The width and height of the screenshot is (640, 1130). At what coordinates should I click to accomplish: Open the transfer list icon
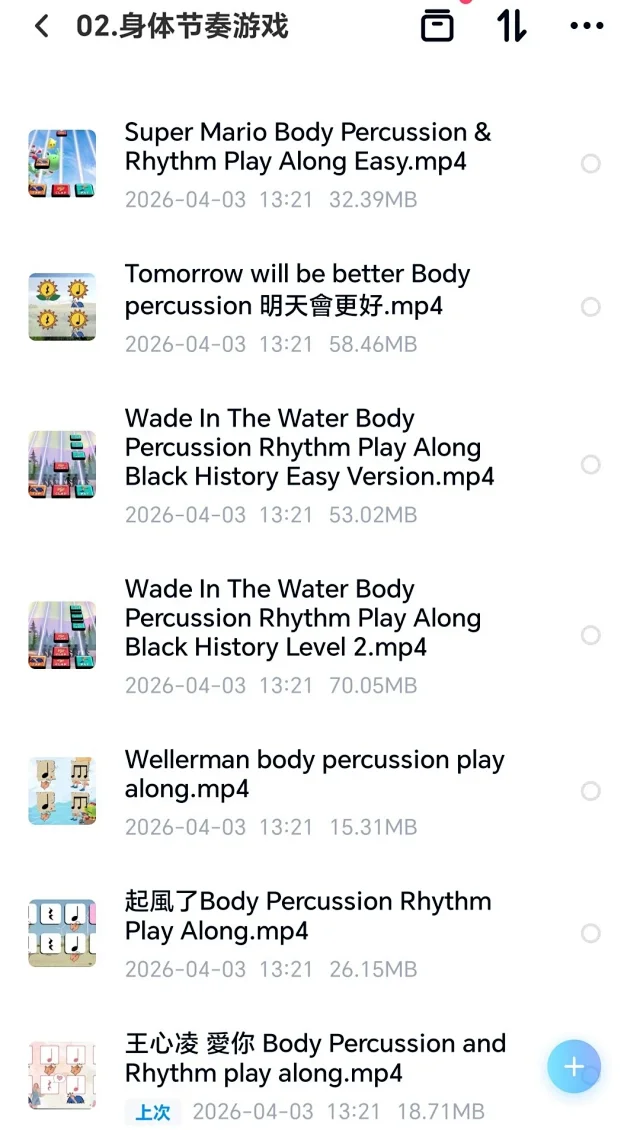click(x=437, y=26)
